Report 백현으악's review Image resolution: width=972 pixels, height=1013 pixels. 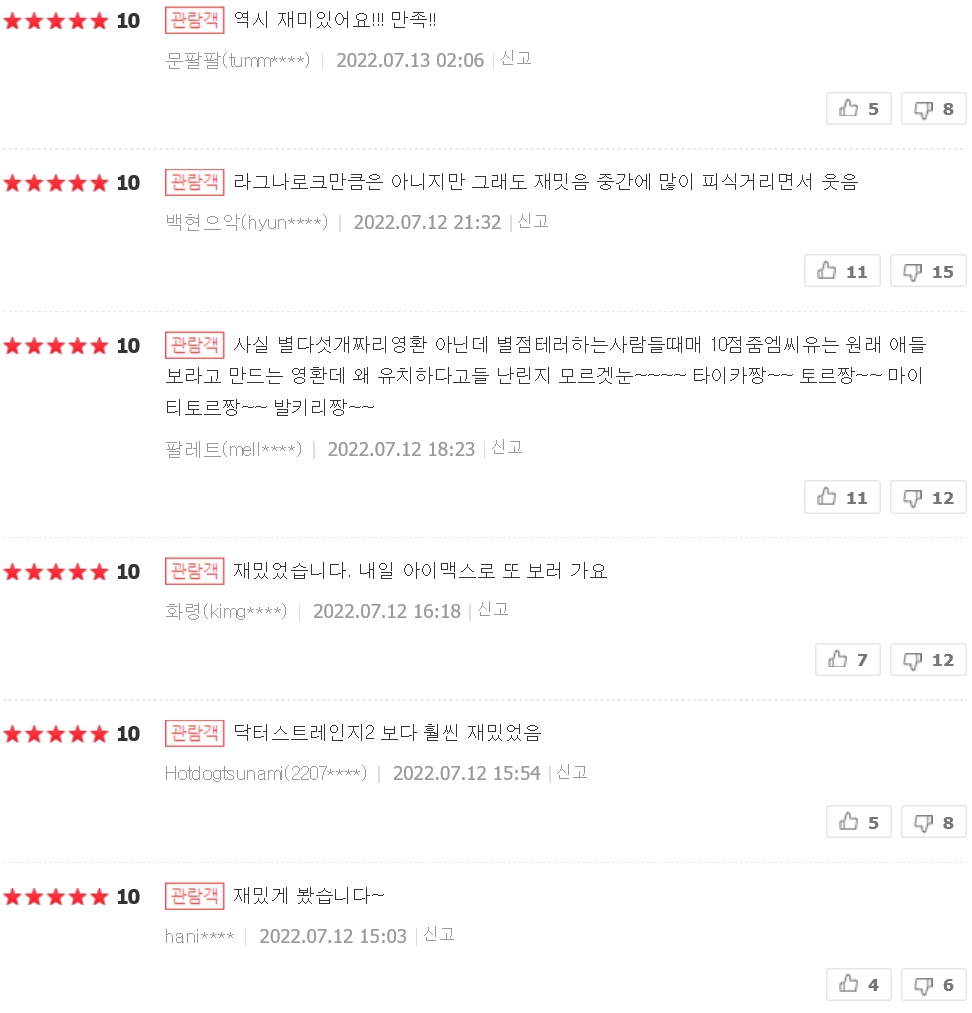tap(533, 222)
